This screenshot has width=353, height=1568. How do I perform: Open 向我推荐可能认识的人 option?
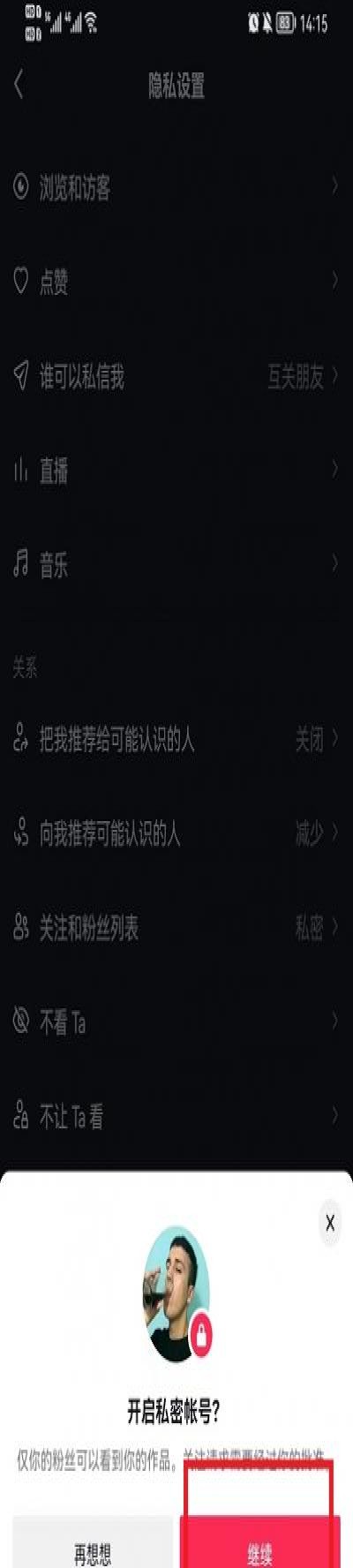click(176, 833)
